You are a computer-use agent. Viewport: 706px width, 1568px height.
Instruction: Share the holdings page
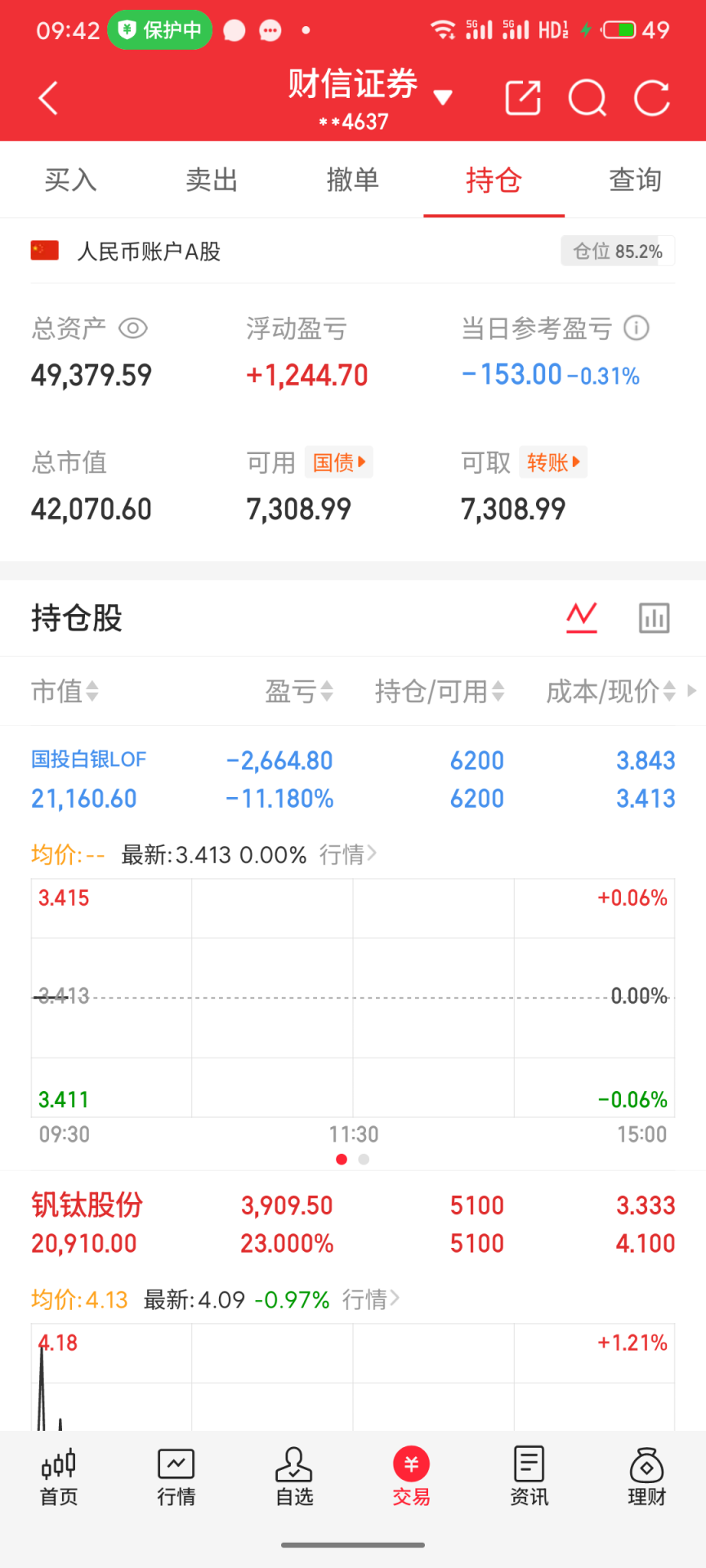tap(523, 98)
